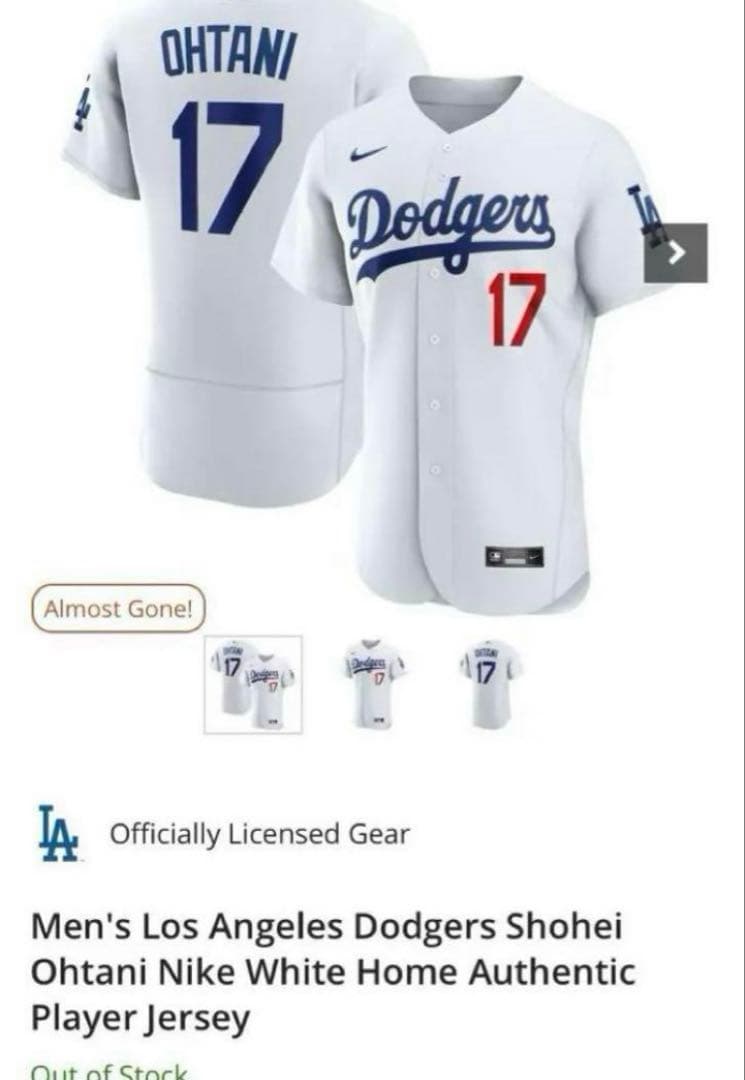This screenshot has height=1080, width=745.
Task: Click the main jersey product photo
Action: [x=440, y=330]
